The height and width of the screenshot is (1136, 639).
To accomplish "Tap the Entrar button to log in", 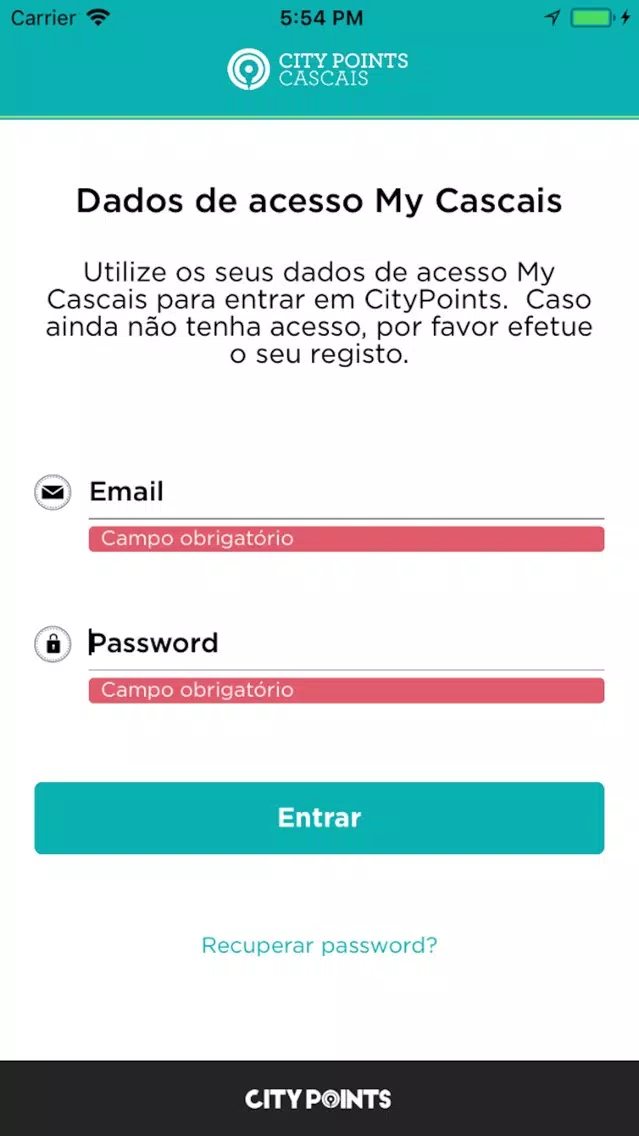I will pyautogui.click(x=320, y=818).
